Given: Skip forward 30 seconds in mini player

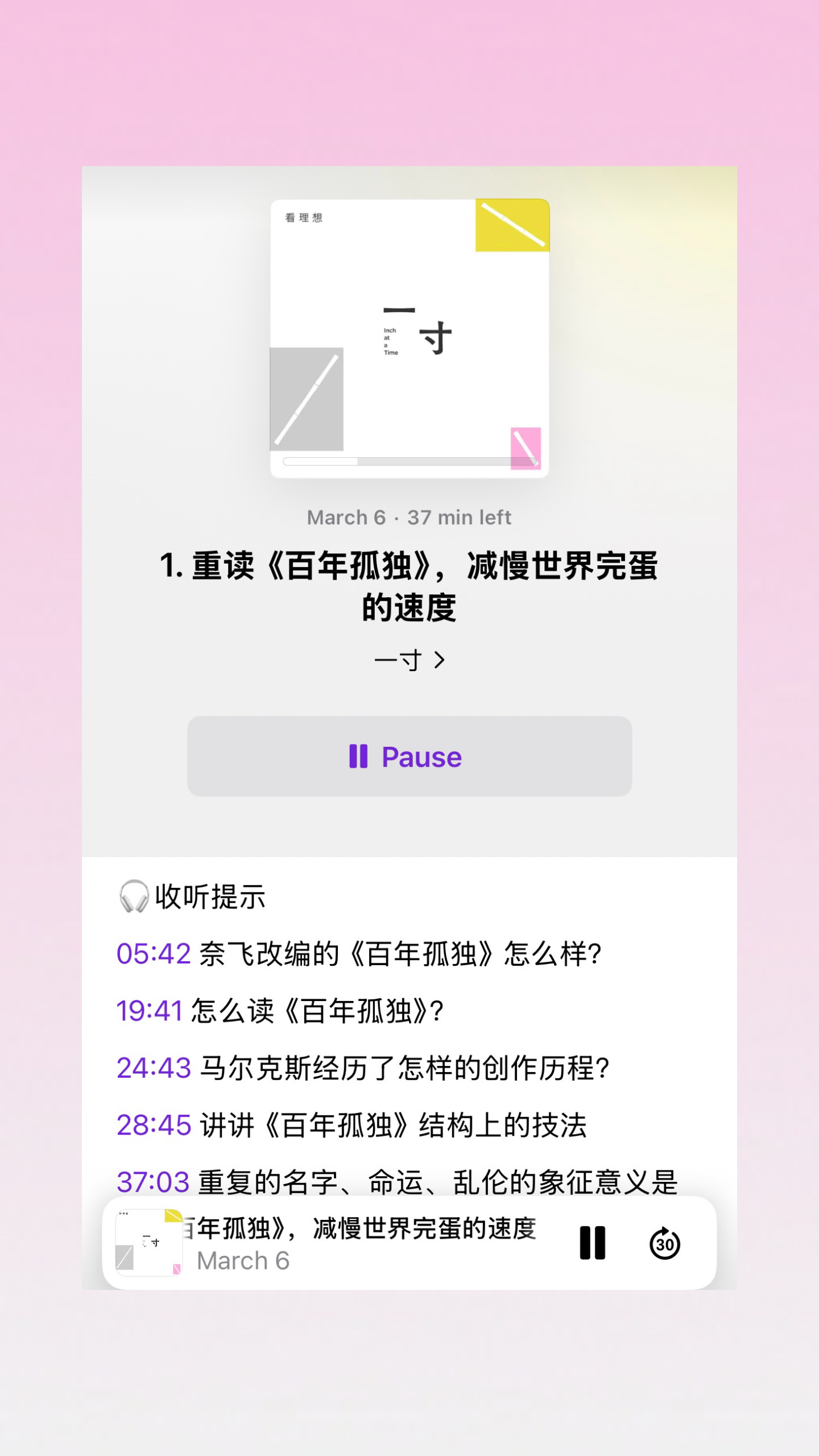Looking at the screenshot, I should click(x=664, y=1243).
